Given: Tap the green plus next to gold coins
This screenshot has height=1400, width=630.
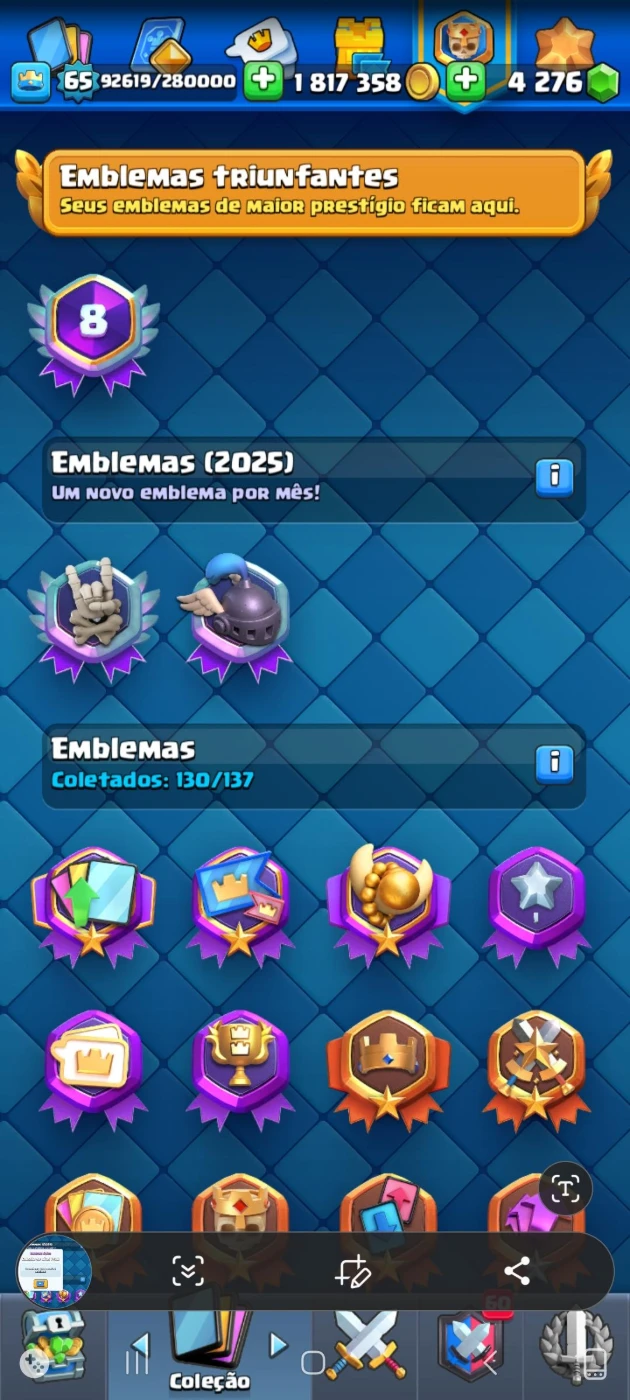Looking at the screenshot, I should tap(465, 81).
